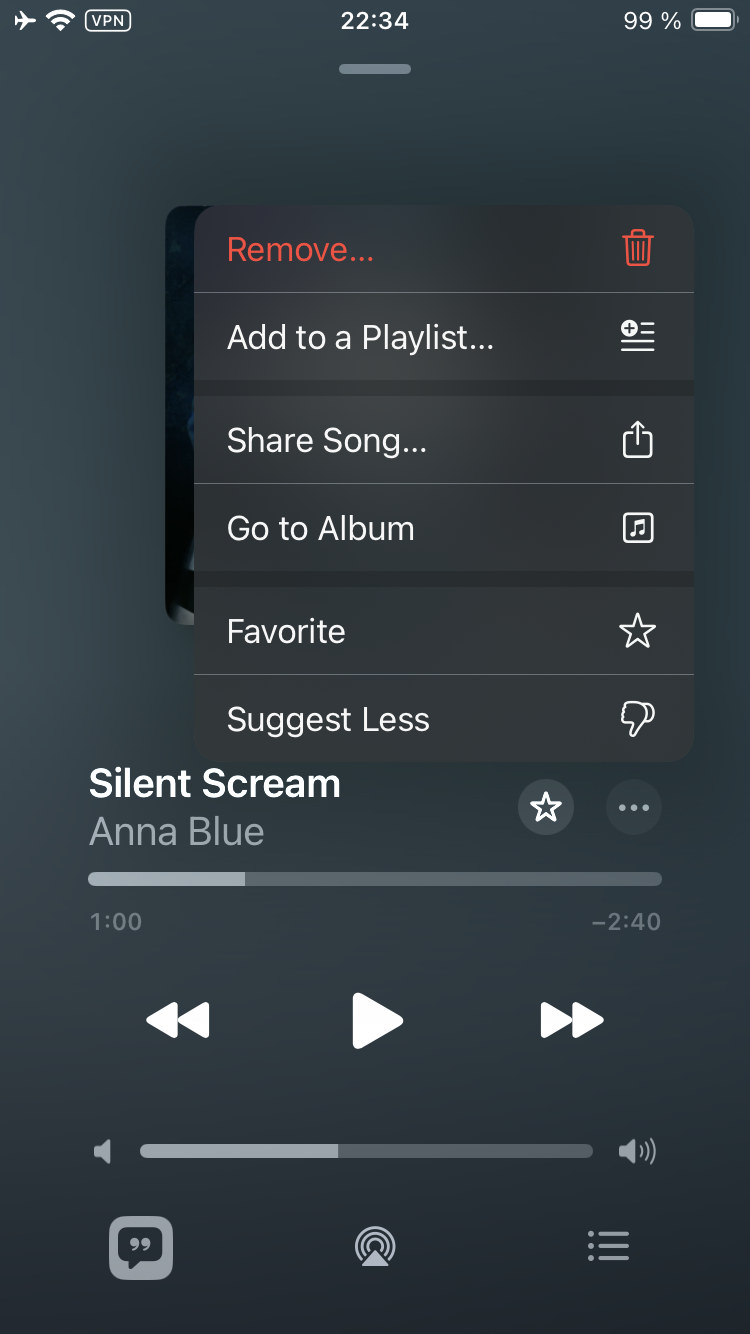750x1334 pixels.
Task: Mark song as Favorite from menu
Action: coord(443,631)
